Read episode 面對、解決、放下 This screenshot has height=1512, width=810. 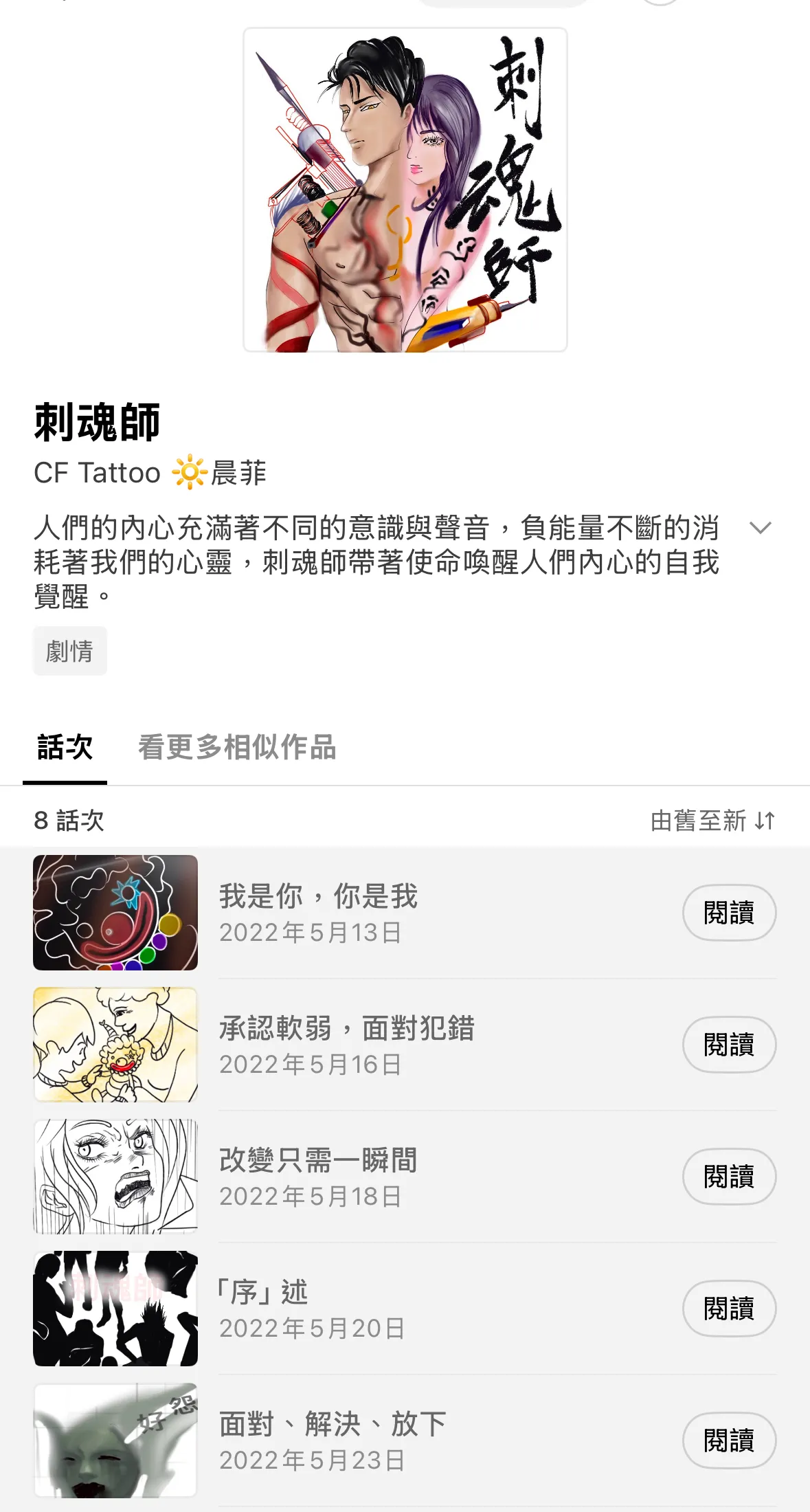click(728, 1441)
